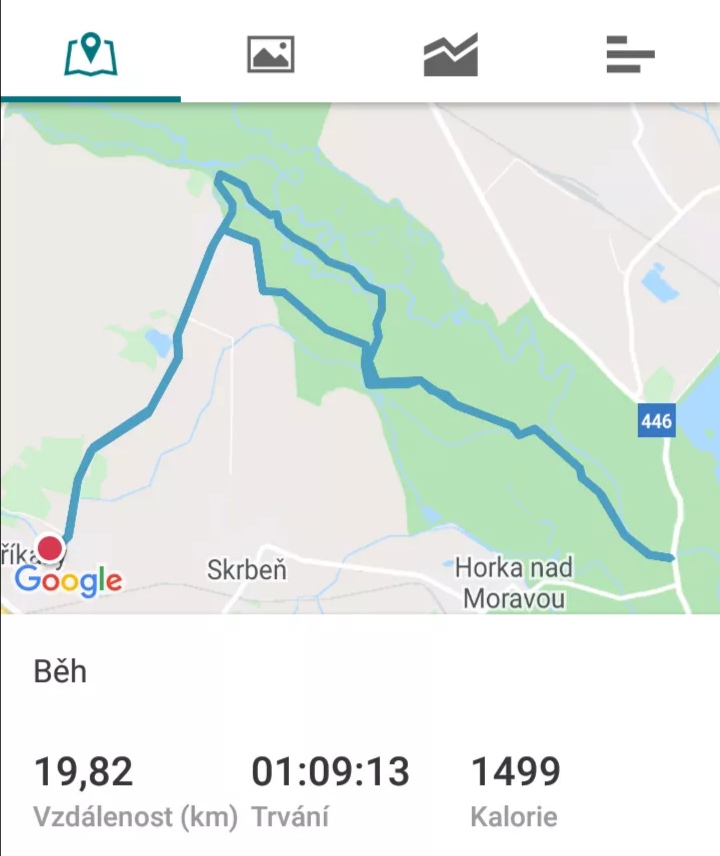The height and width of the screenshot is (856, 720).
Task: Open the statistics bars tab
Action: coord(630,54)
